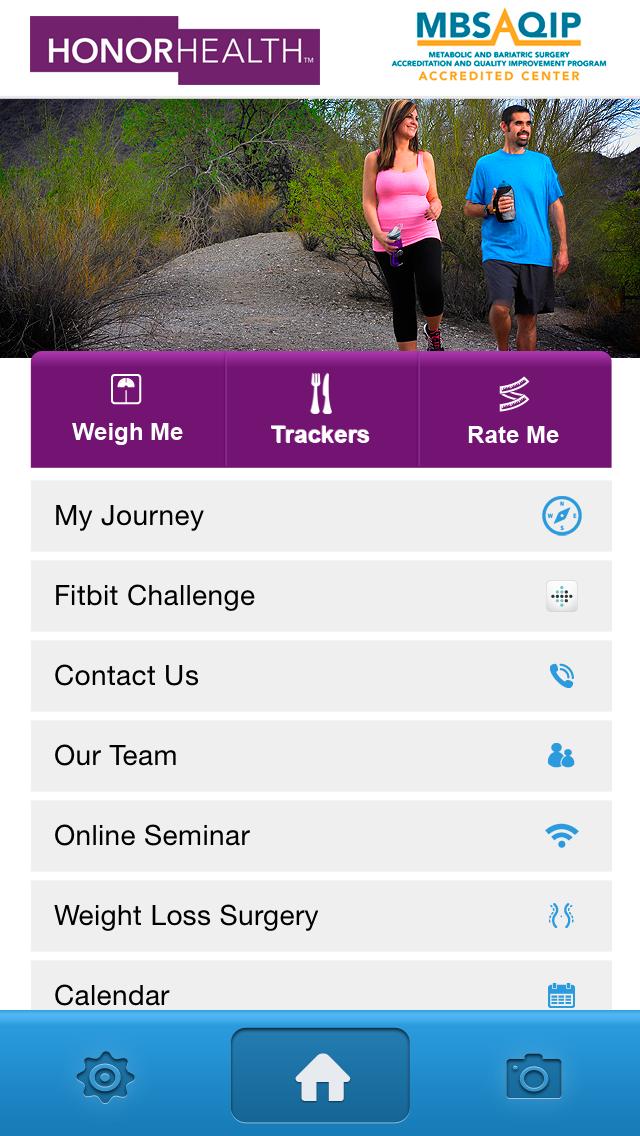Open settings via the gear icon
640x1136 pixels.
point(105,1076)
